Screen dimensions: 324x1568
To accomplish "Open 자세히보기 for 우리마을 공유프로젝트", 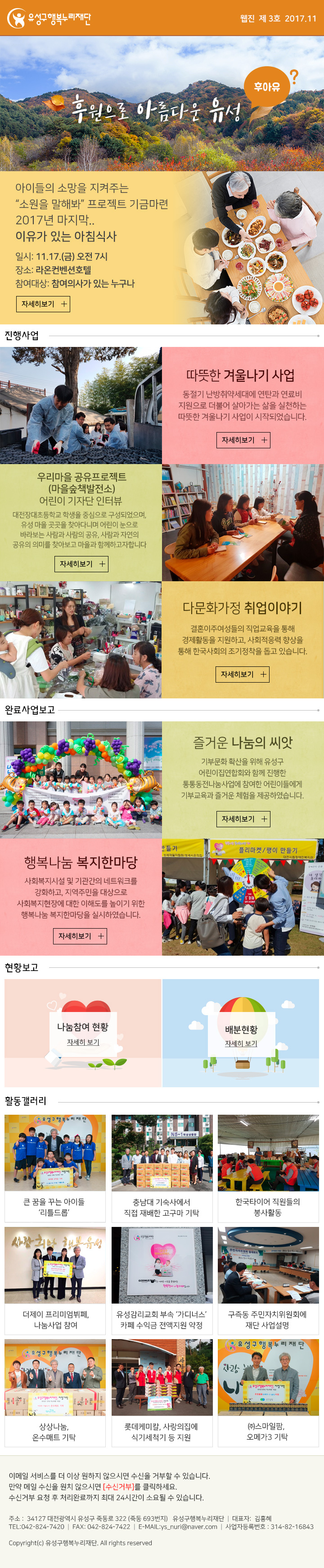I will [x=81, y=564].
